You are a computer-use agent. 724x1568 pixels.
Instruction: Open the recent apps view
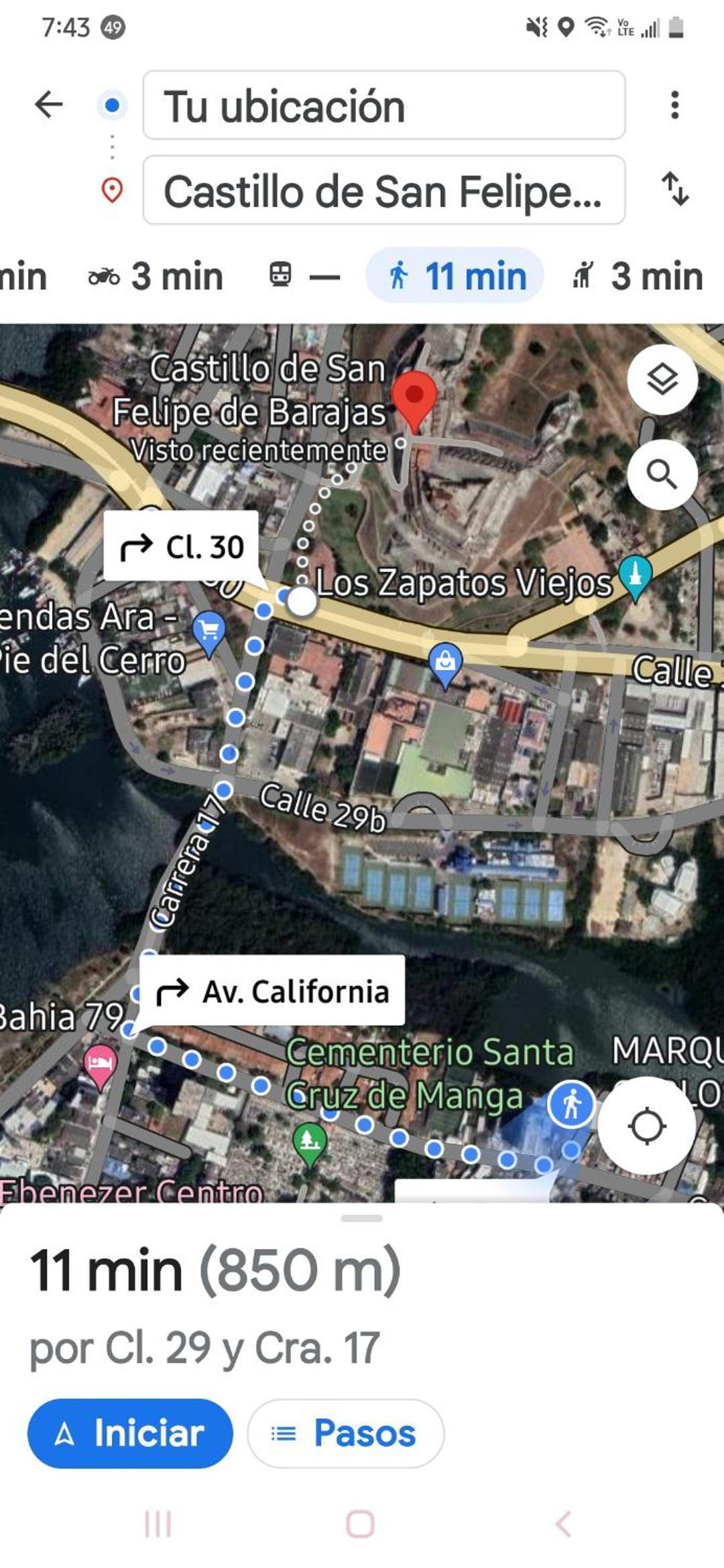click(158, 1524)
